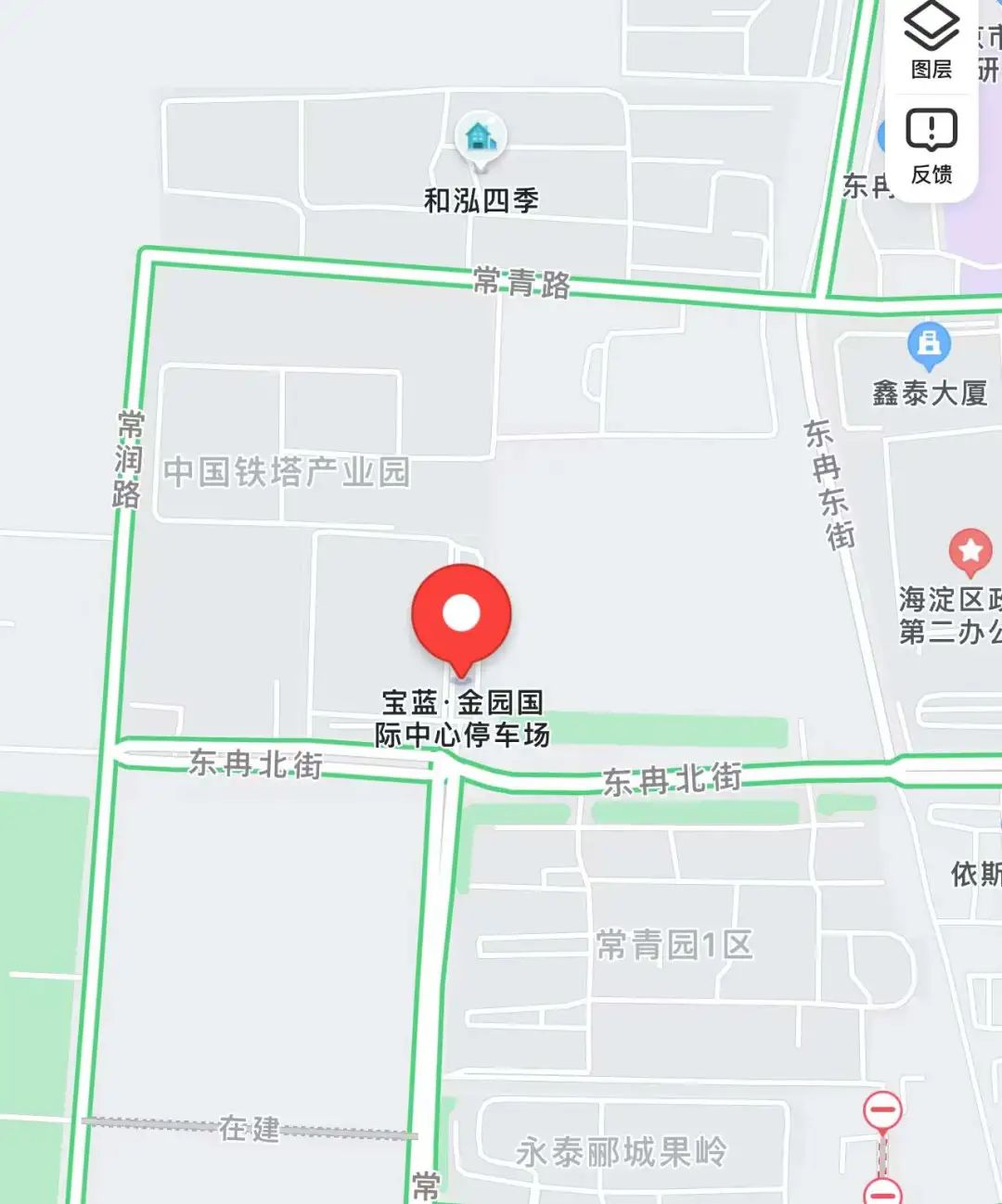The image size is (1002, 1204).
Task: Open the red star marker for 海淀区政府
Action: [970, 552]
